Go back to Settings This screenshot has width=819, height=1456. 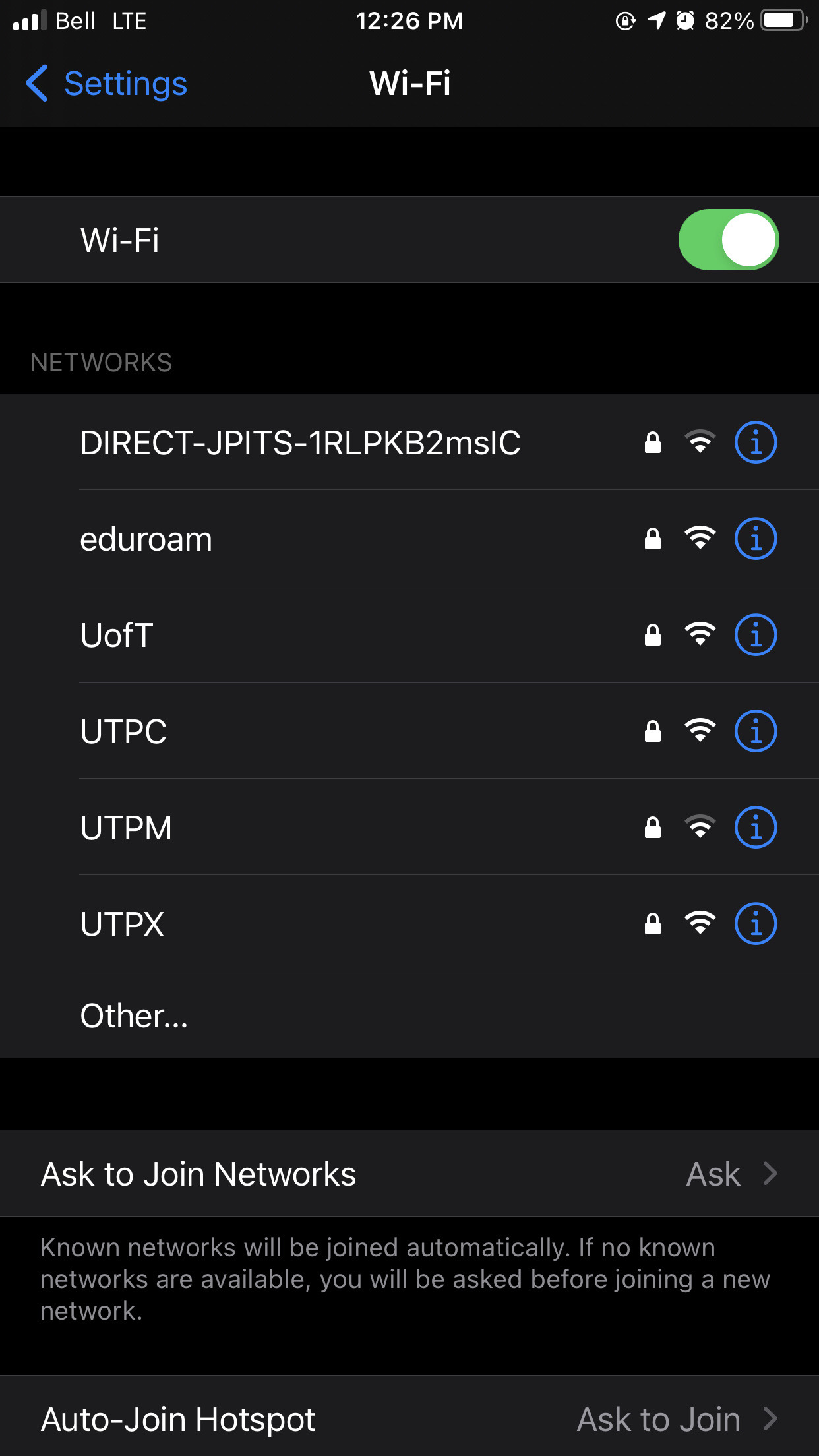[x=106, y=84]
